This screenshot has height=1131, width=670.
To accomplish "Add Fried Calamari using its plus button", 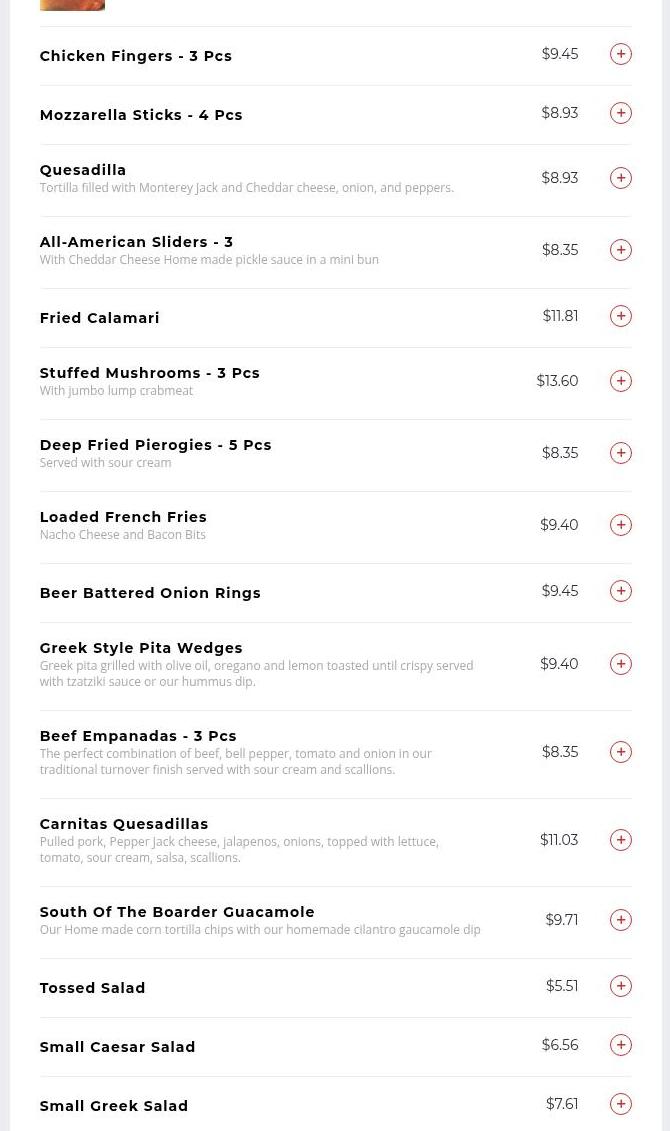I will pos(620,316).
